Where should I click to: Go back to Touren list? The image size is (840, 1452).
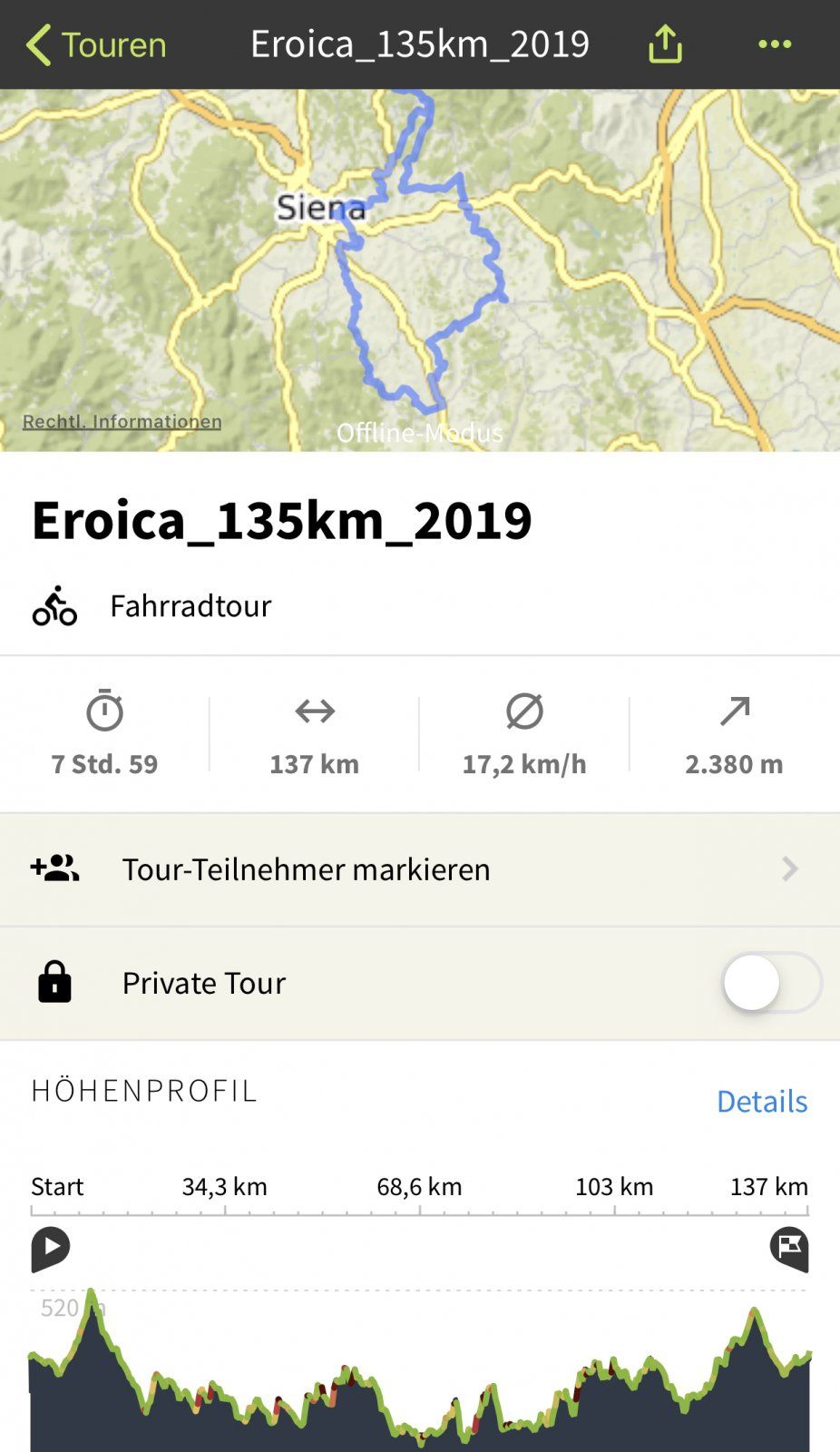click(x=95, y=44)
